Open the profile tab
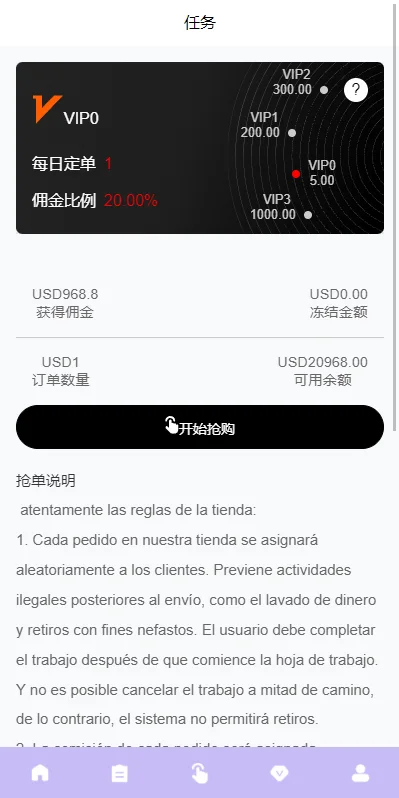This screenshot has width=399, height=798. (360, 774)
